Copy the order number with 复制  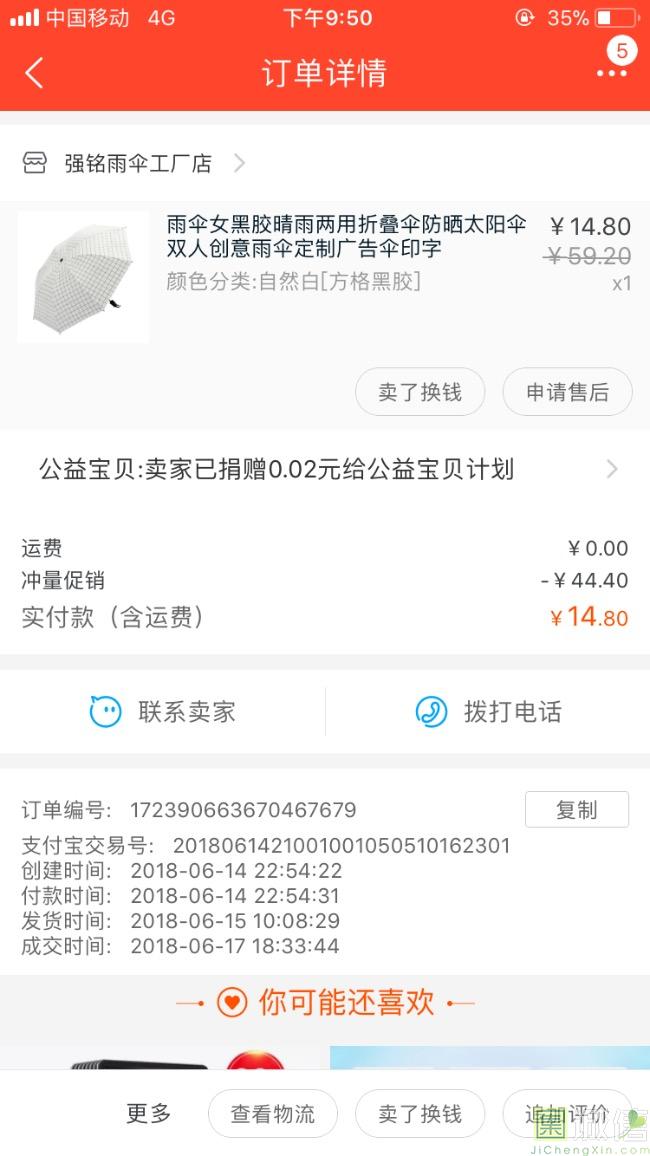[x=576, y=810]
